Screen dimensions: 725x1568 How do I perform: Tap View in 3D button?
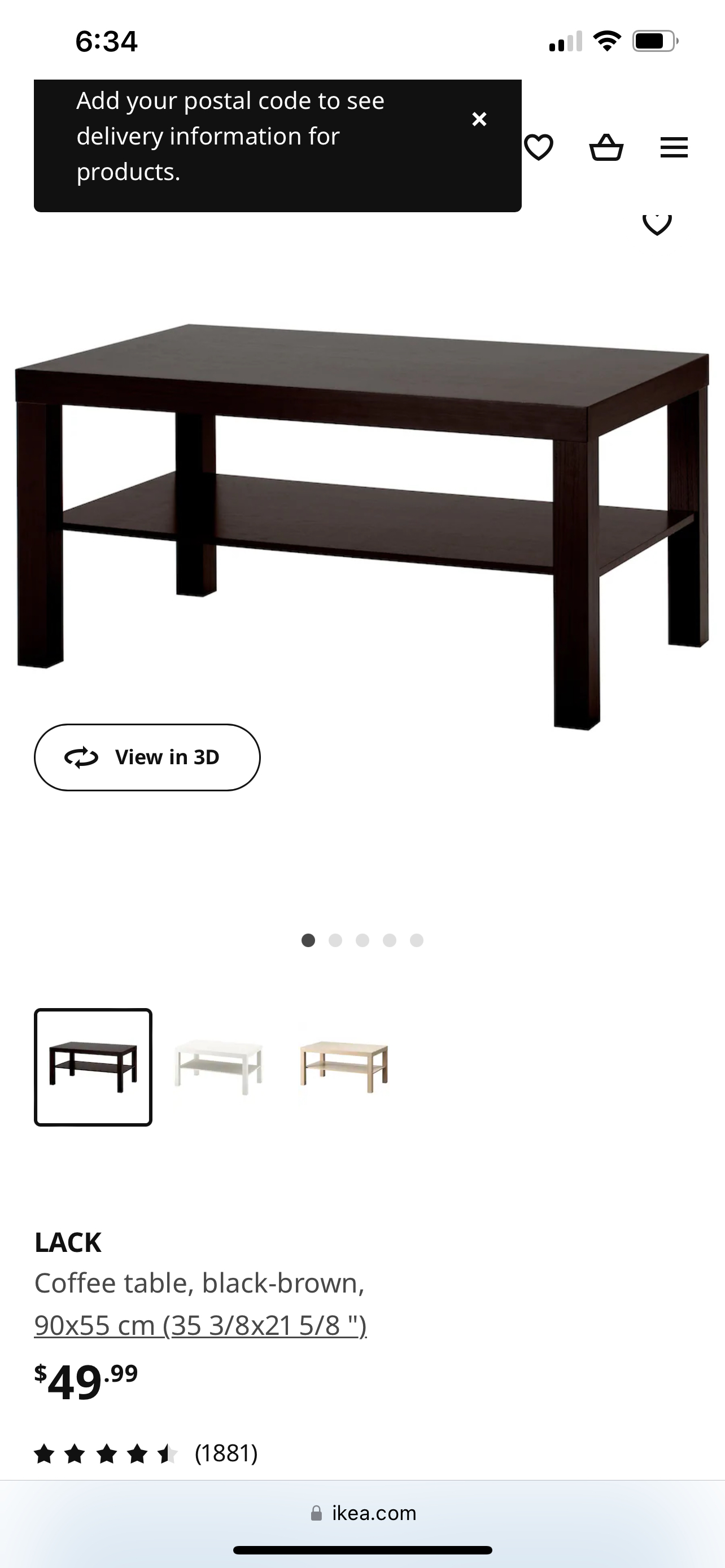(147, 757)
